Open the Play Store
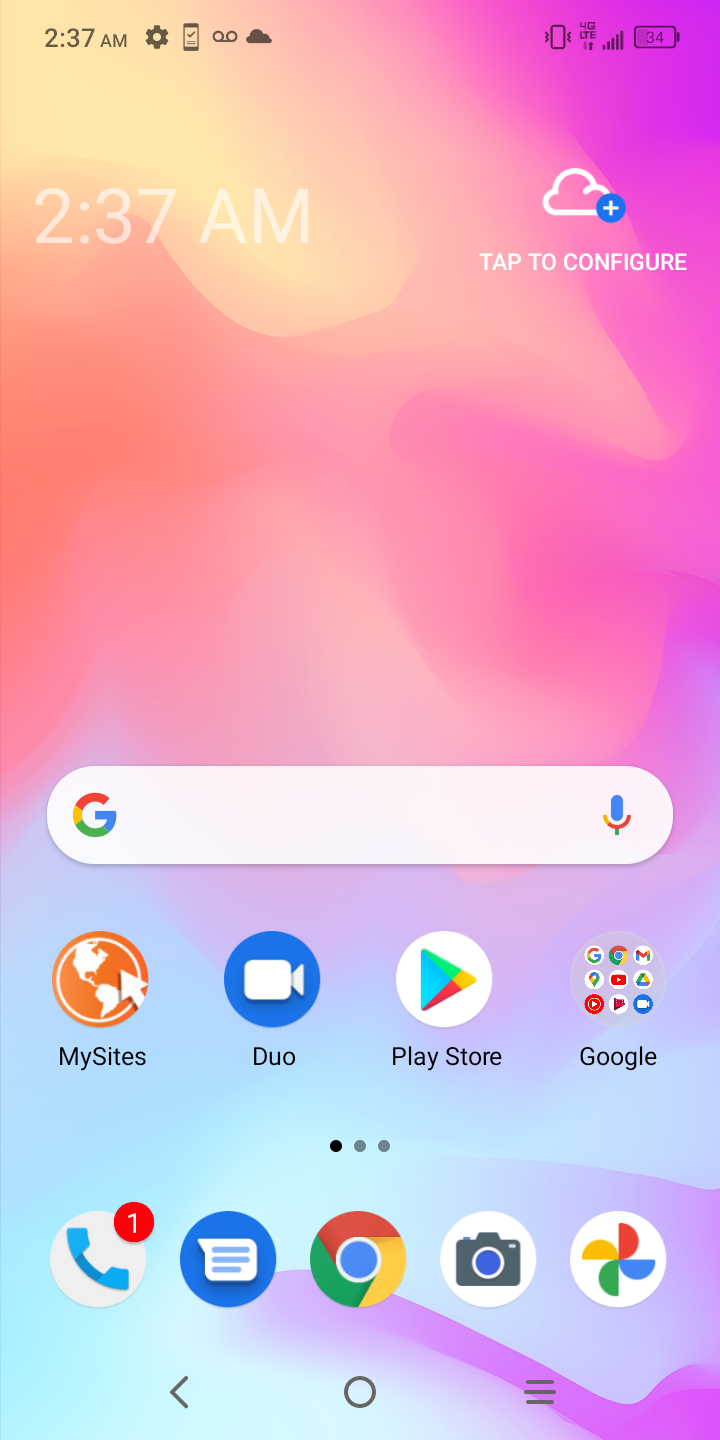 pyautogui.click(x=444, y=980)
